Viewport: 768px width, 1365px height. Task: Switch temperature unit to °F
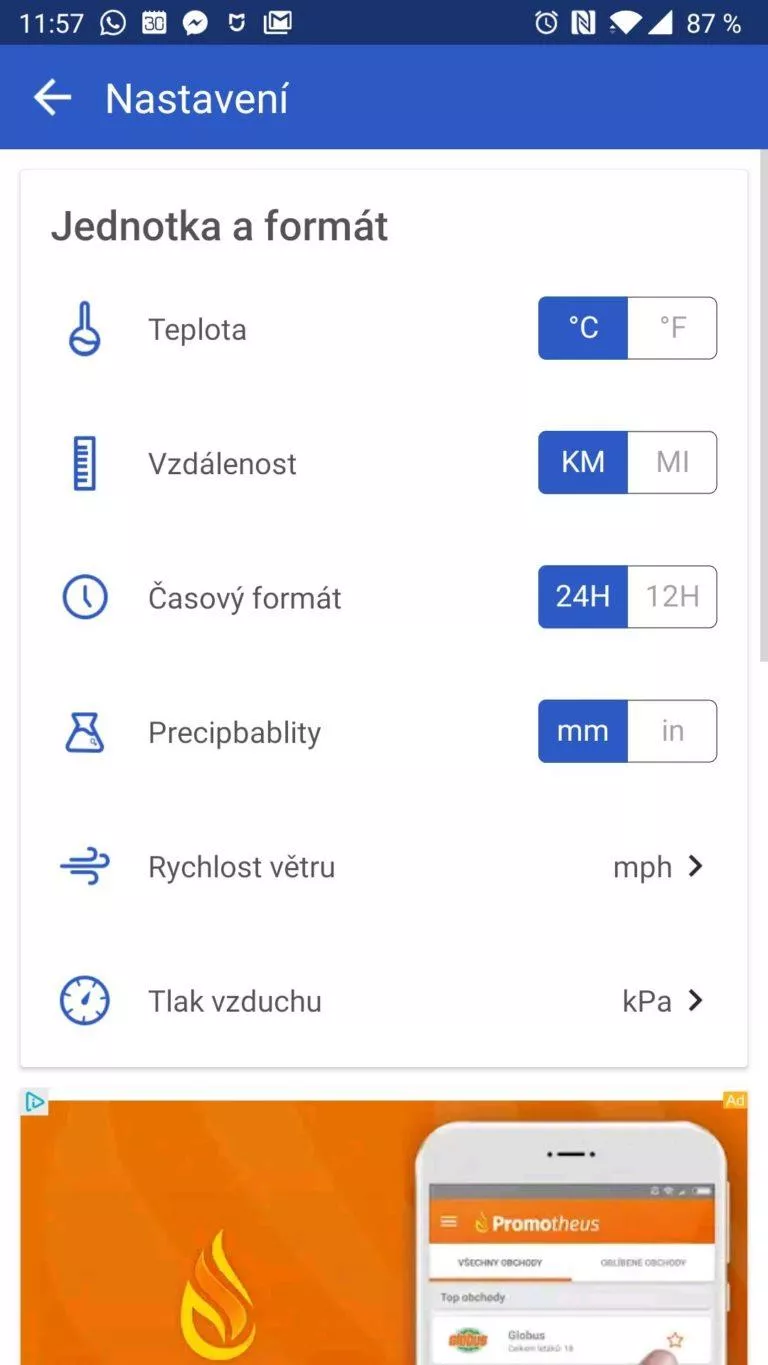[x=672, y=328]
